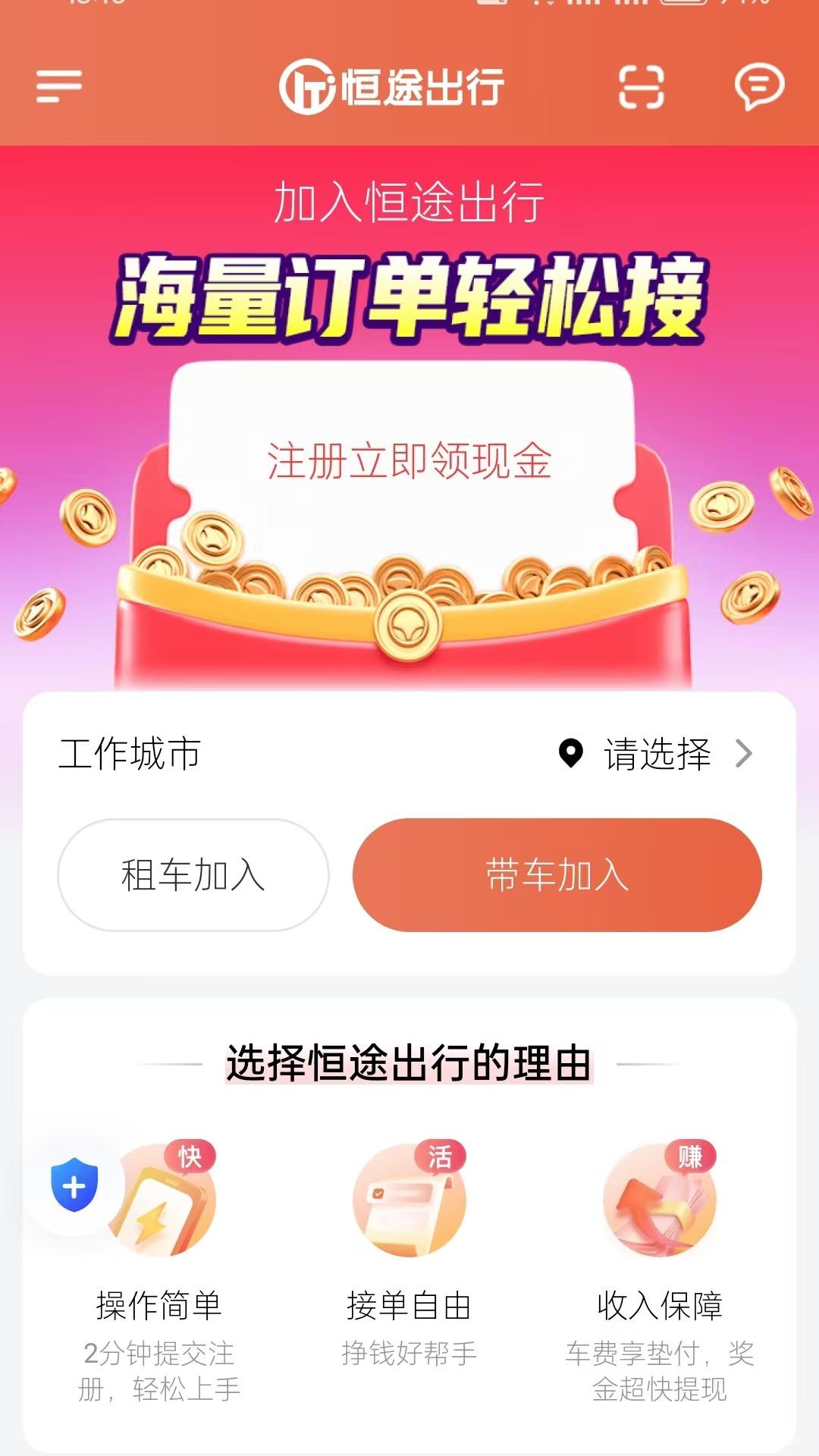Open the 请选择 chevron to pick city
Viewport: 819px width, 1456px height.
[747, 752]
